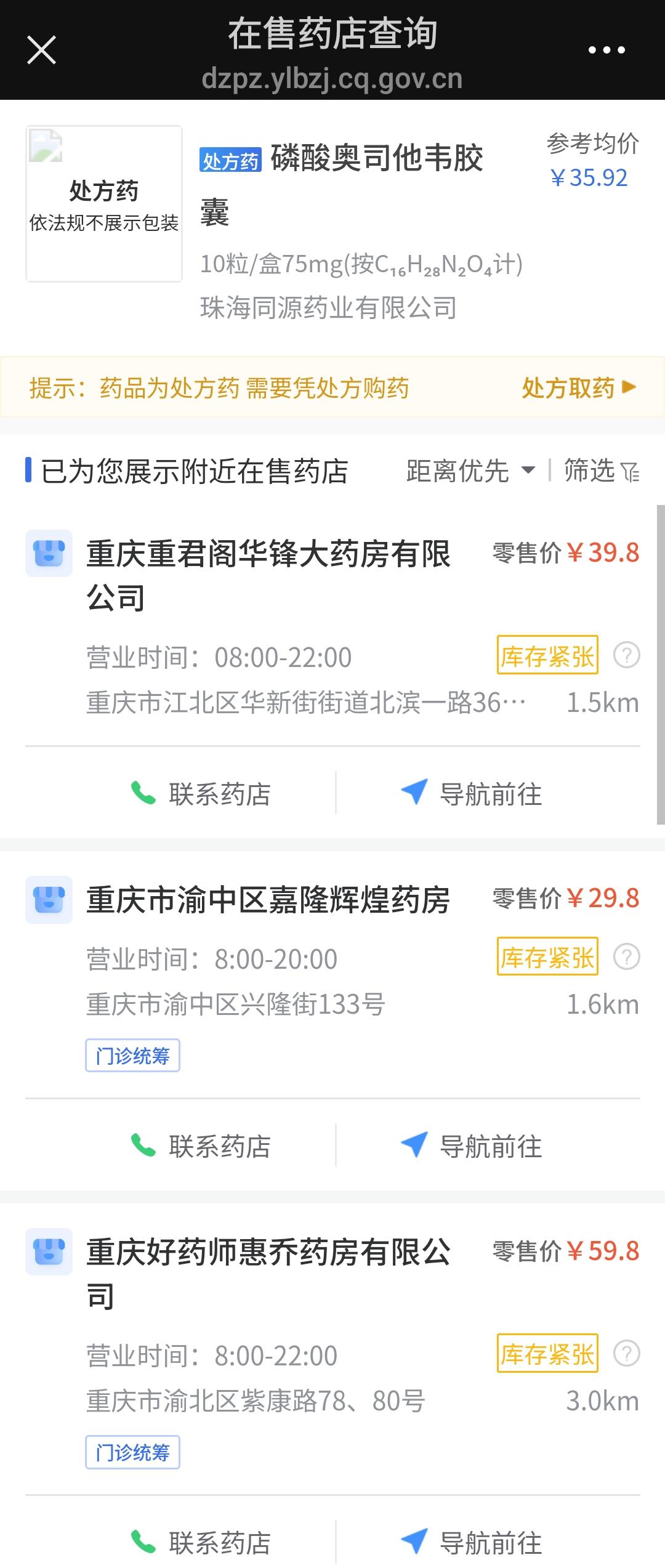
Task: Show stock info help for 重庆重君阁华锋大药房
Action: 627,655
